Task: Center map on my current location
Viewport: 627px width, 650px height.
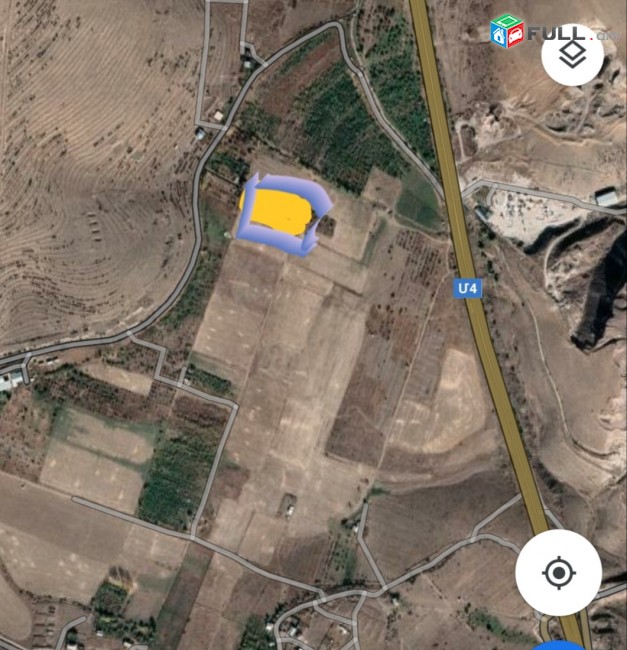Action: pyautogui.click(x=558, y=573)
